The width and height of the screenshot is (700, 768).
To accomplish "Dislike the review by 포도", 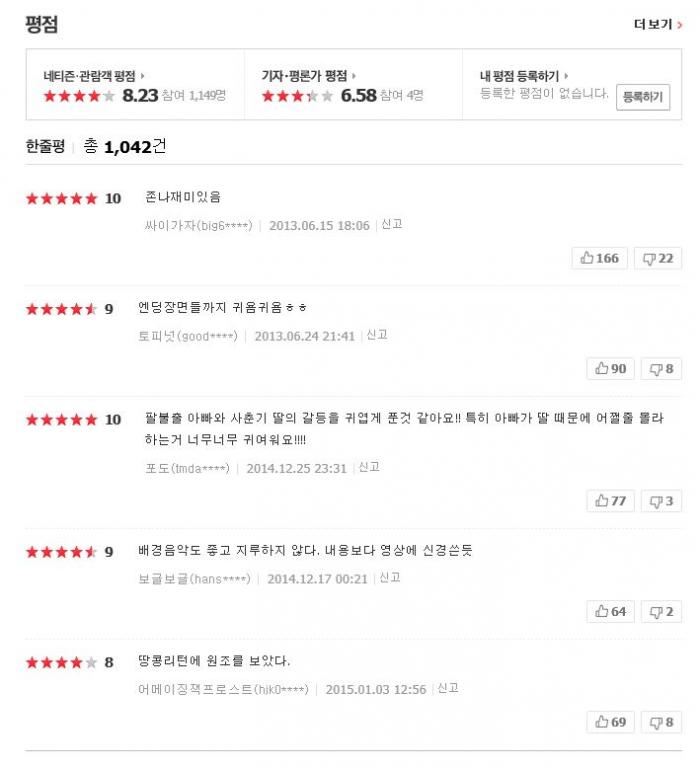I will pos(661,501).
